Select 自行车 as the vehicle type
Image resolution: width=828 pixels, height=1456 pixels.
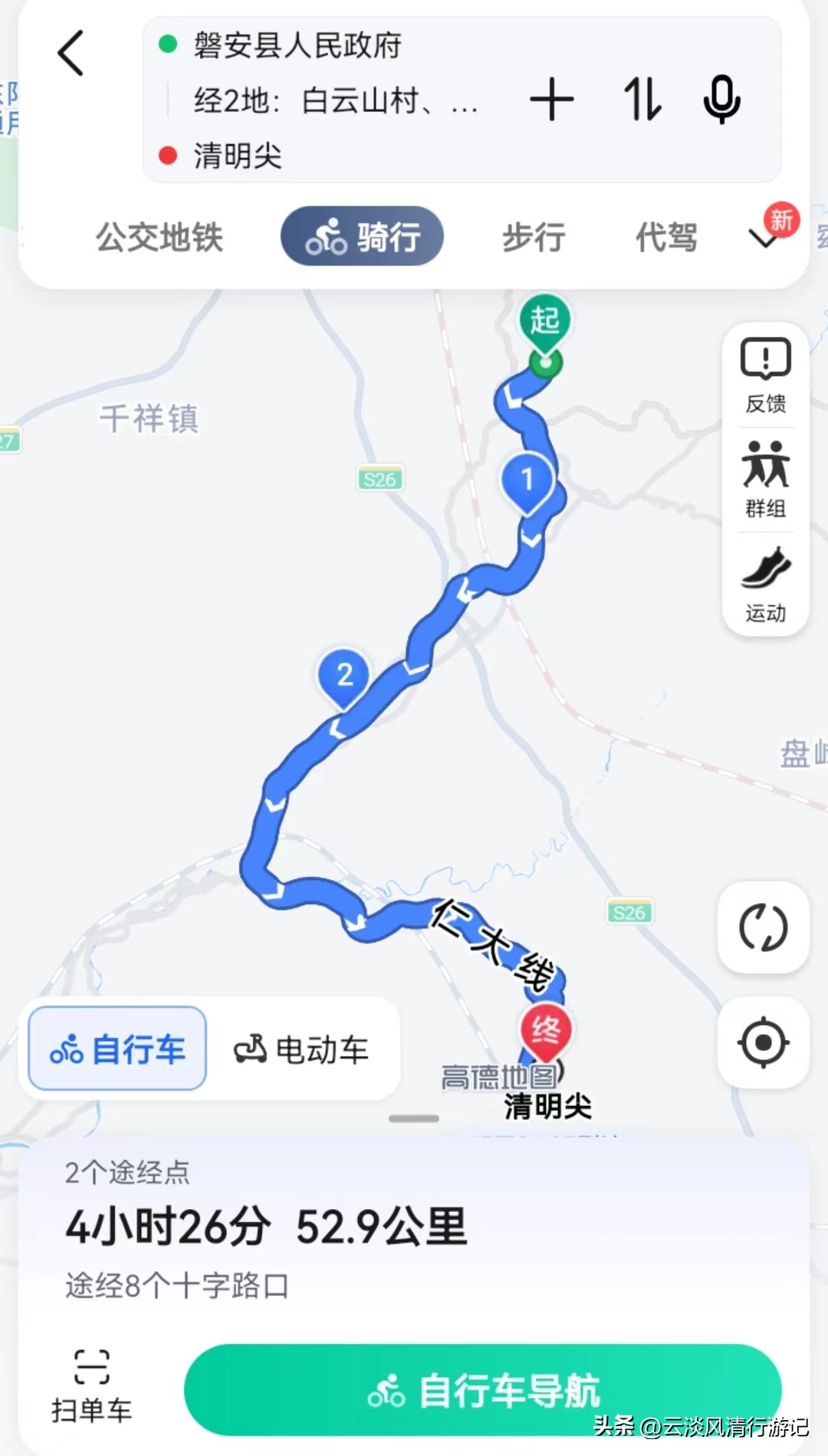point(115,1049)
